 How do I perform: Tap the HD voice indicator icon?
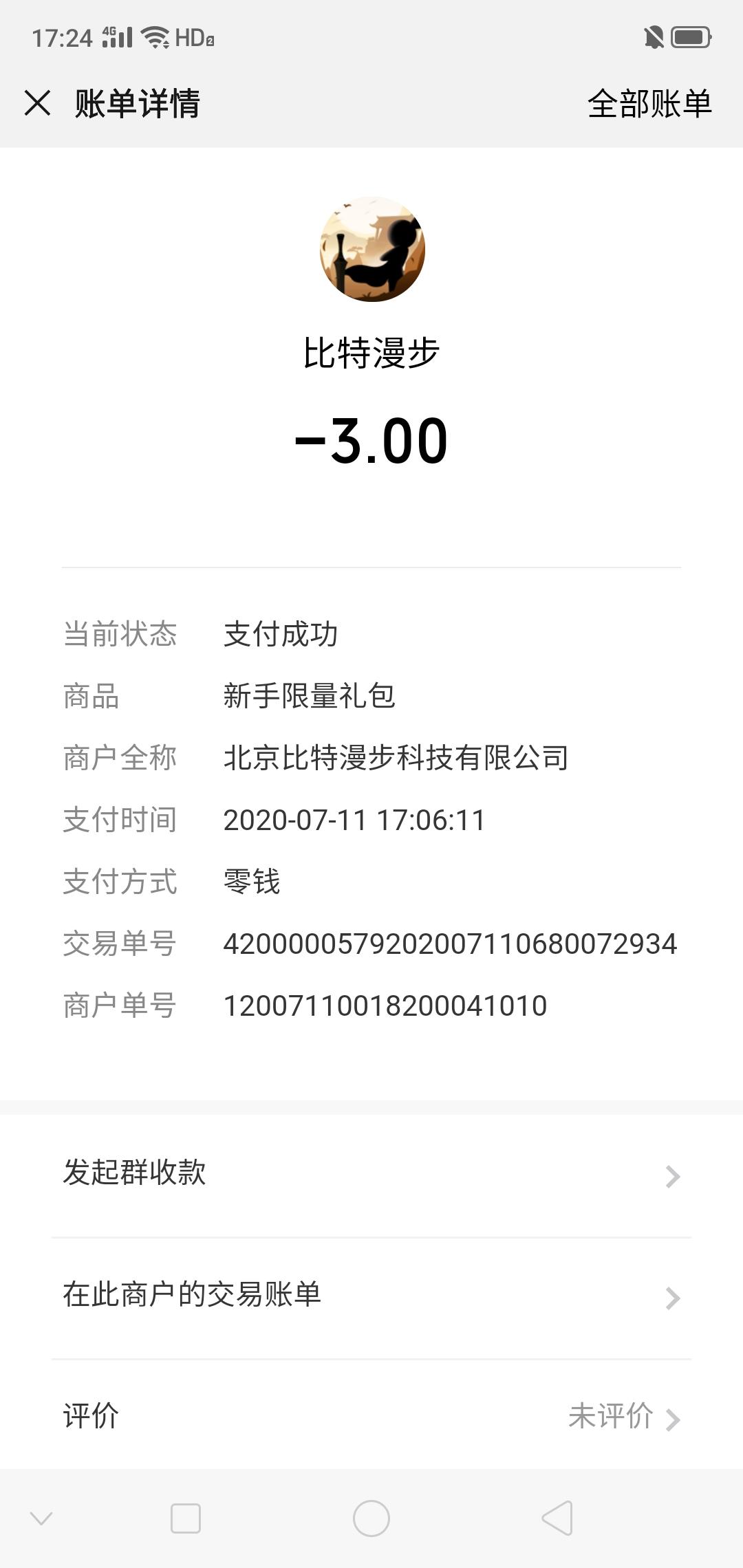point(195,39)
